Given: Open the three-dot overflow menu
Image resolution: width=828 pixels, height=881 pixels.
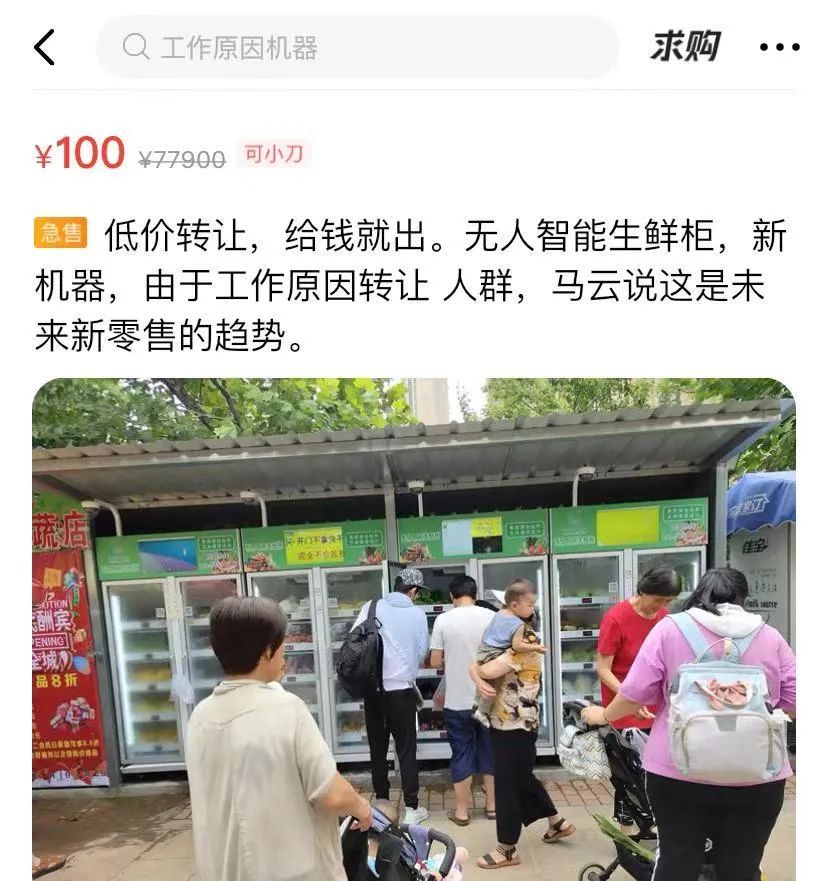Looking at the screenshot, I should pyautogui.click(x=779, y=47).
